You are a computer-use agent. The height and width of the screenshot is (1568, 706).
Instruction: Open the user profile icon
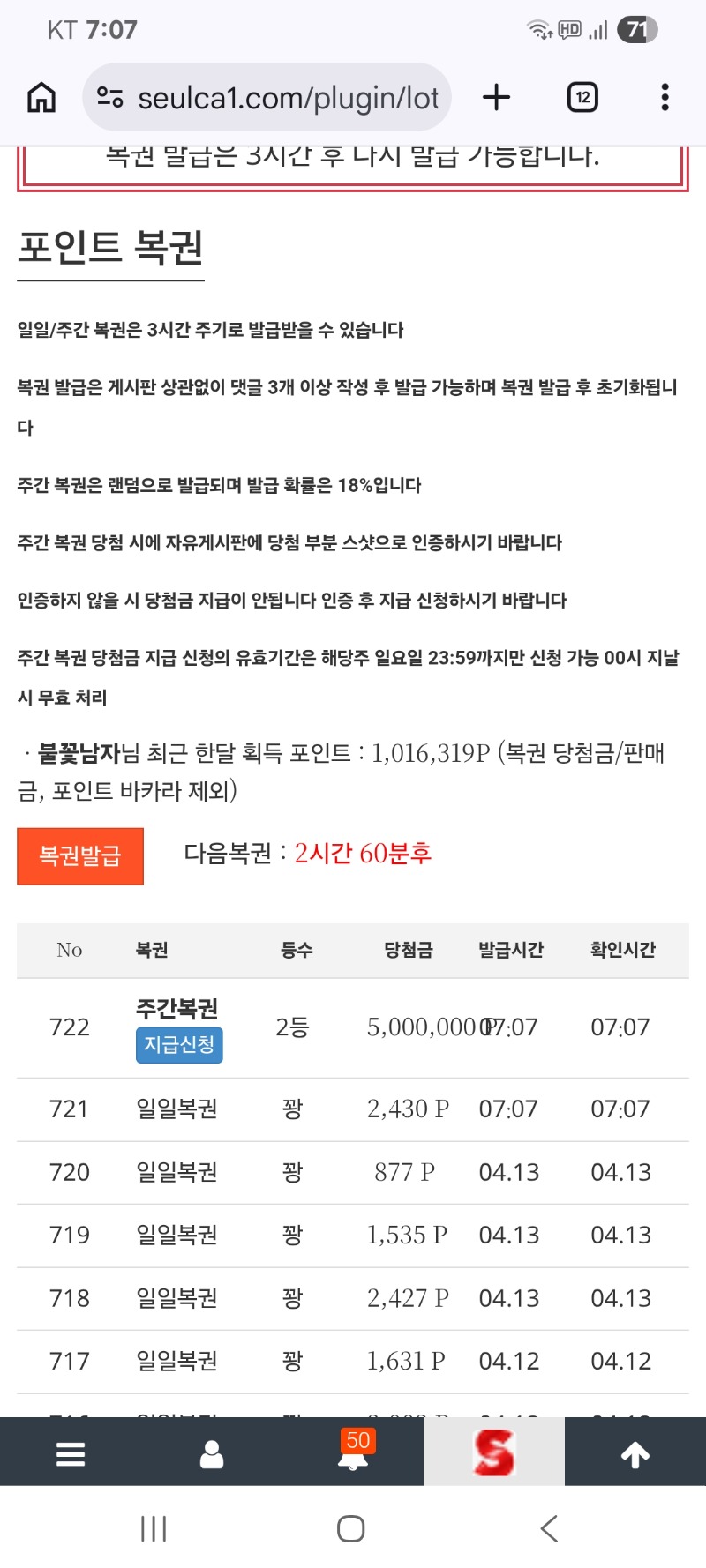tap(212, 1453)
